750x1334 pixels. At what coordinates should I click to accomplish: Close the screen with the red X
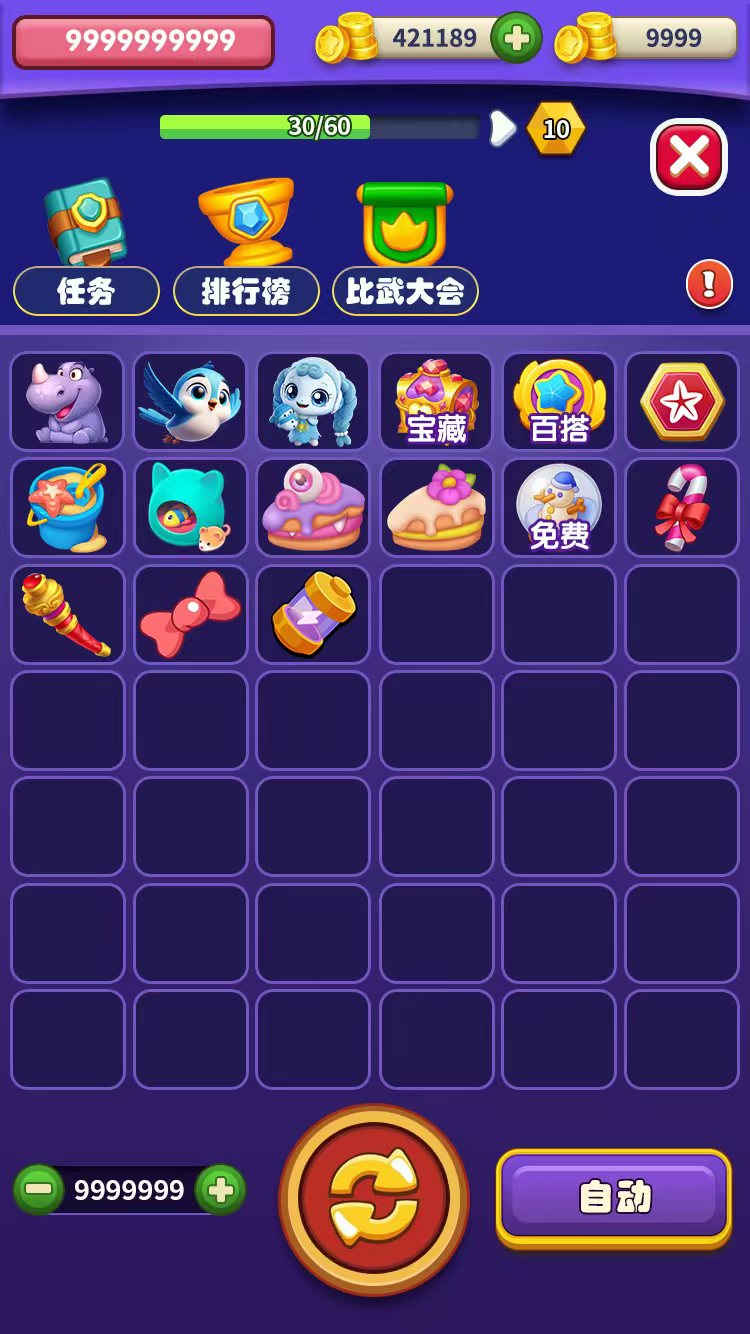(689, 157)
